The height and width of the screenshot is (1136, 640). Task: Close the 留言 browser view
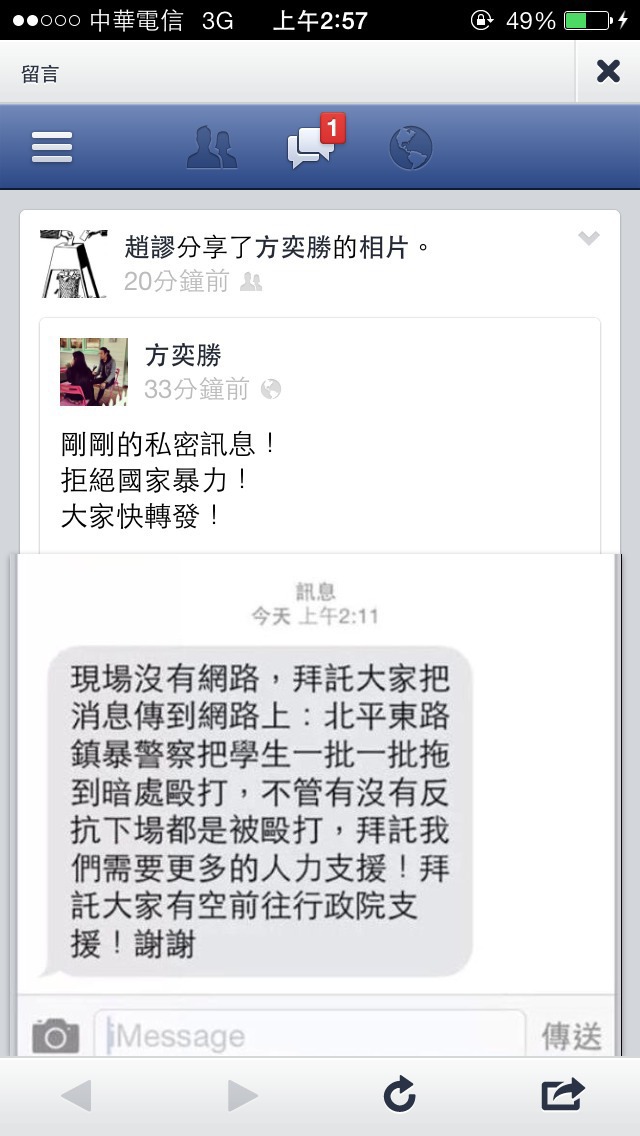[608, 72]
